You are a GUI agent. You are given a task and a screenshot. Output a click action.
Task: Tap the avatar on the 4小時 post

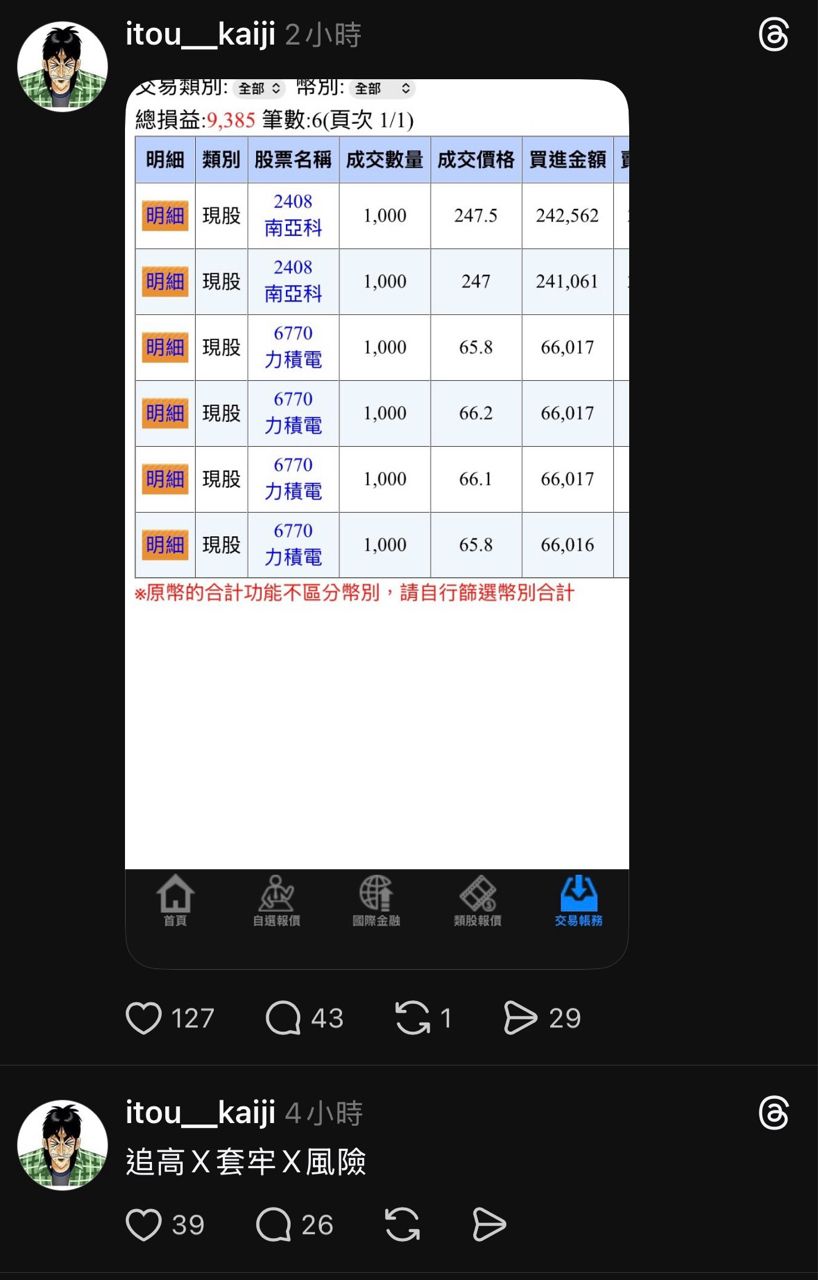63,1145
